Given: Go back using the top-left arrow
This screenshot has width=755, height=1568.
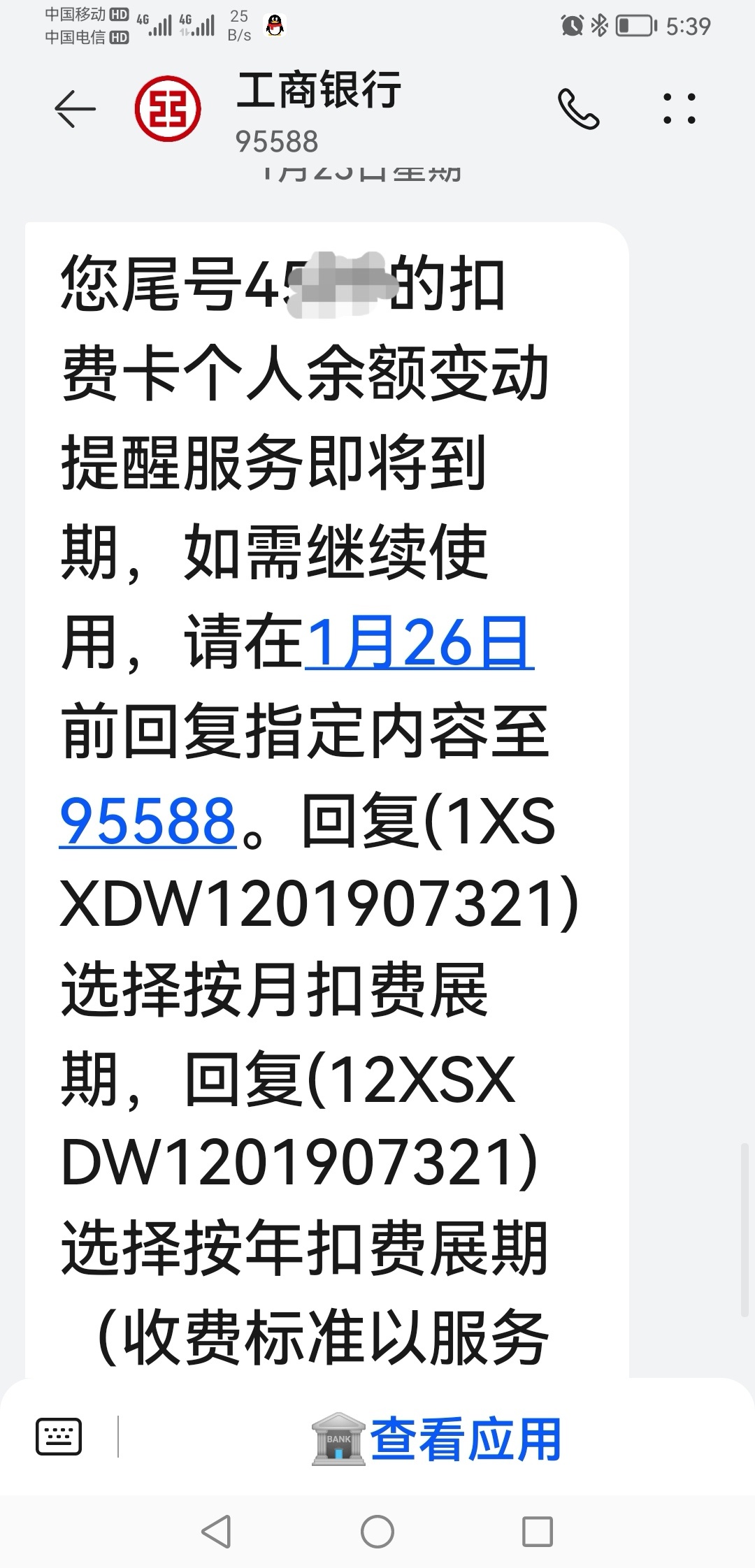Looking at the screenshot, I should point(75,109).
